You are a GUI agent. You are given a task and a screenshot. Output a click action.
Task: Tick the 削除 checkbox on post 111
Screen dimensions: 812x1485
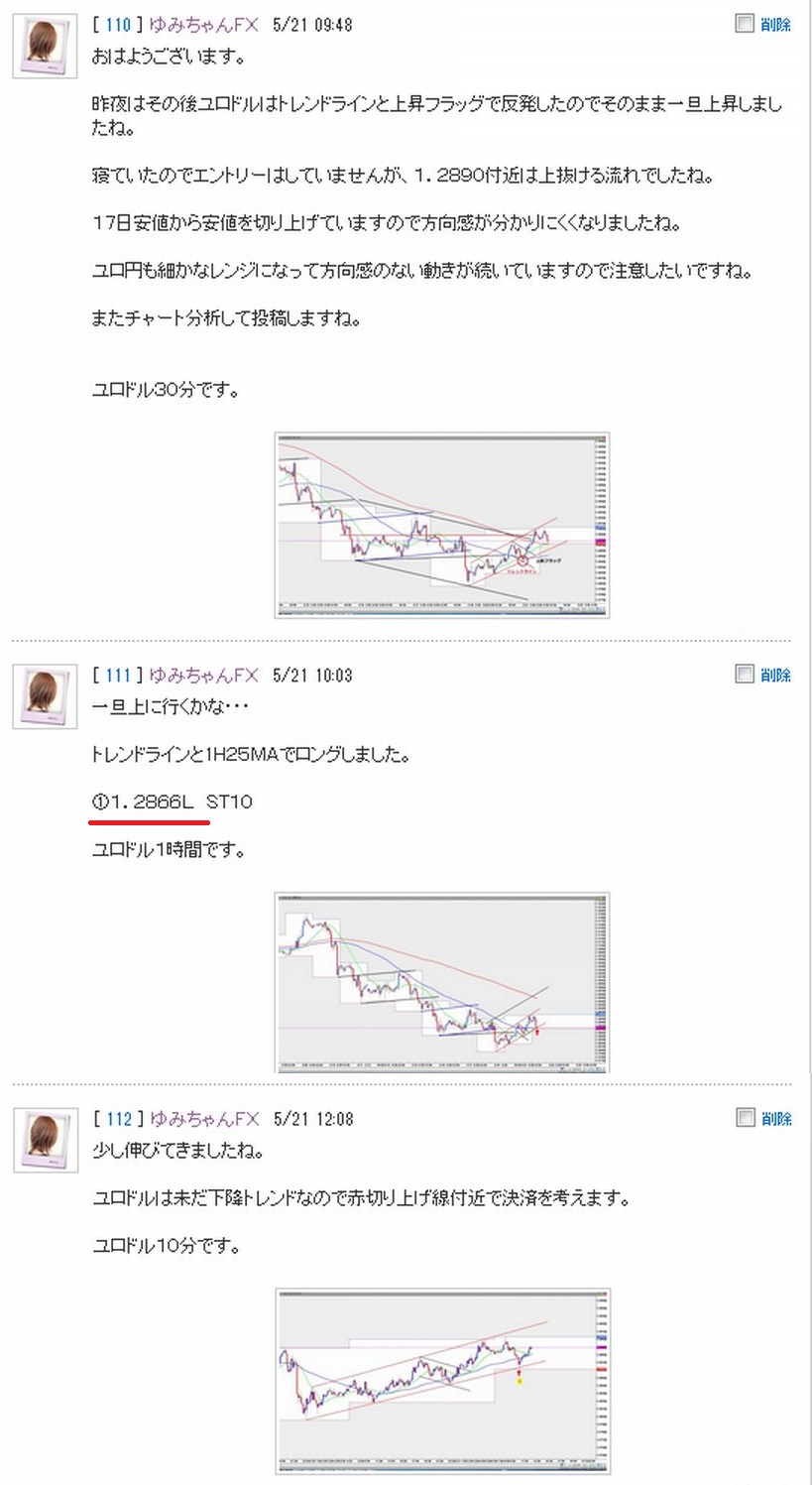point(745,675)
